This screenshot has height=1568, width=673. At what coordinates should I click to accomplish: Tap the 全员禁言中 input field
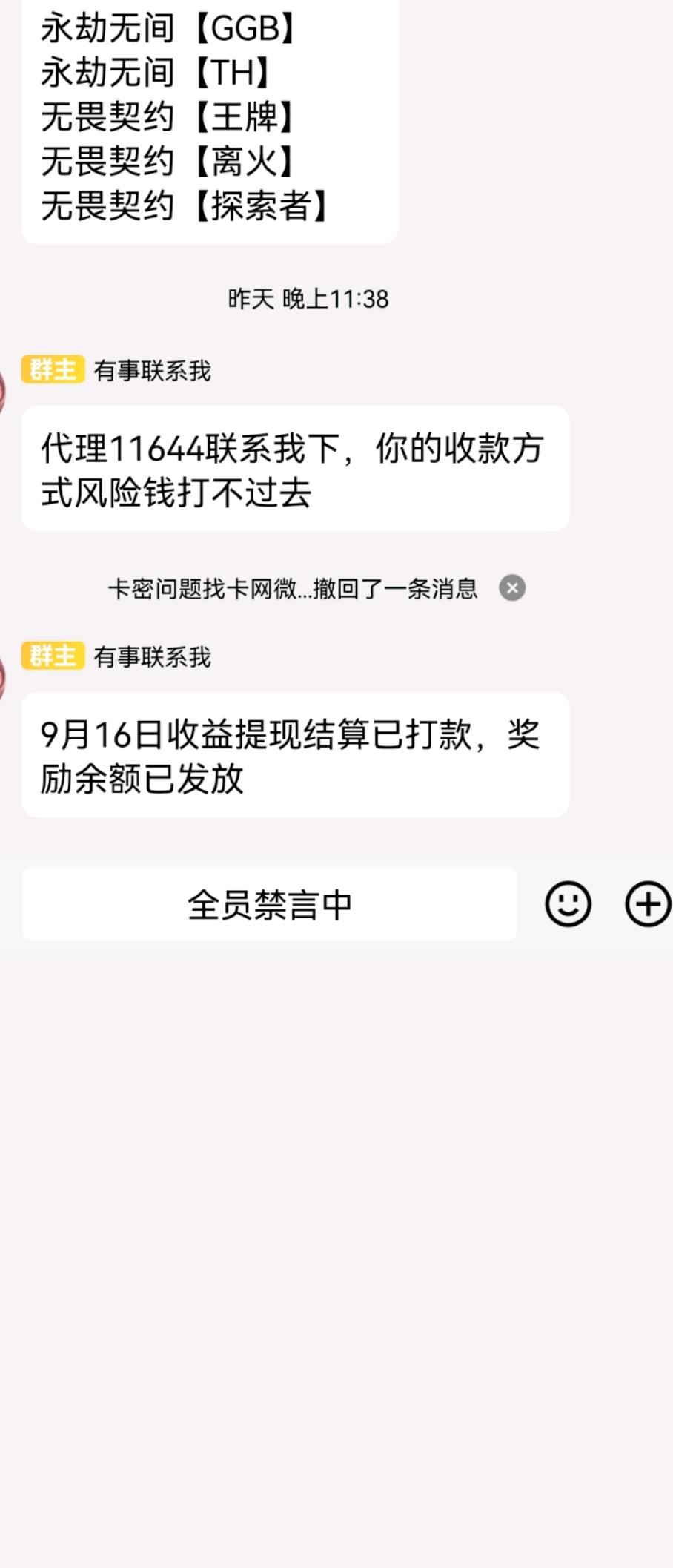[x=269, y=904]
